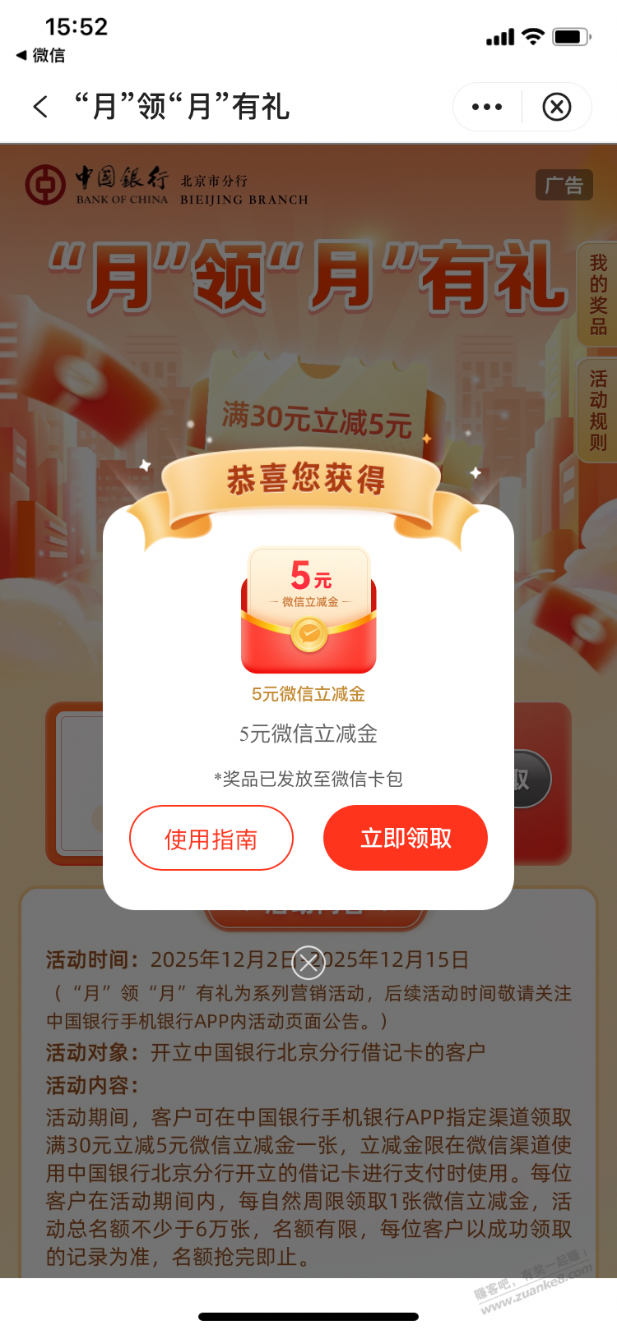View 活动规则 side tab
The height and width of the screenshot is (1334, 617).
pos(598,410)
